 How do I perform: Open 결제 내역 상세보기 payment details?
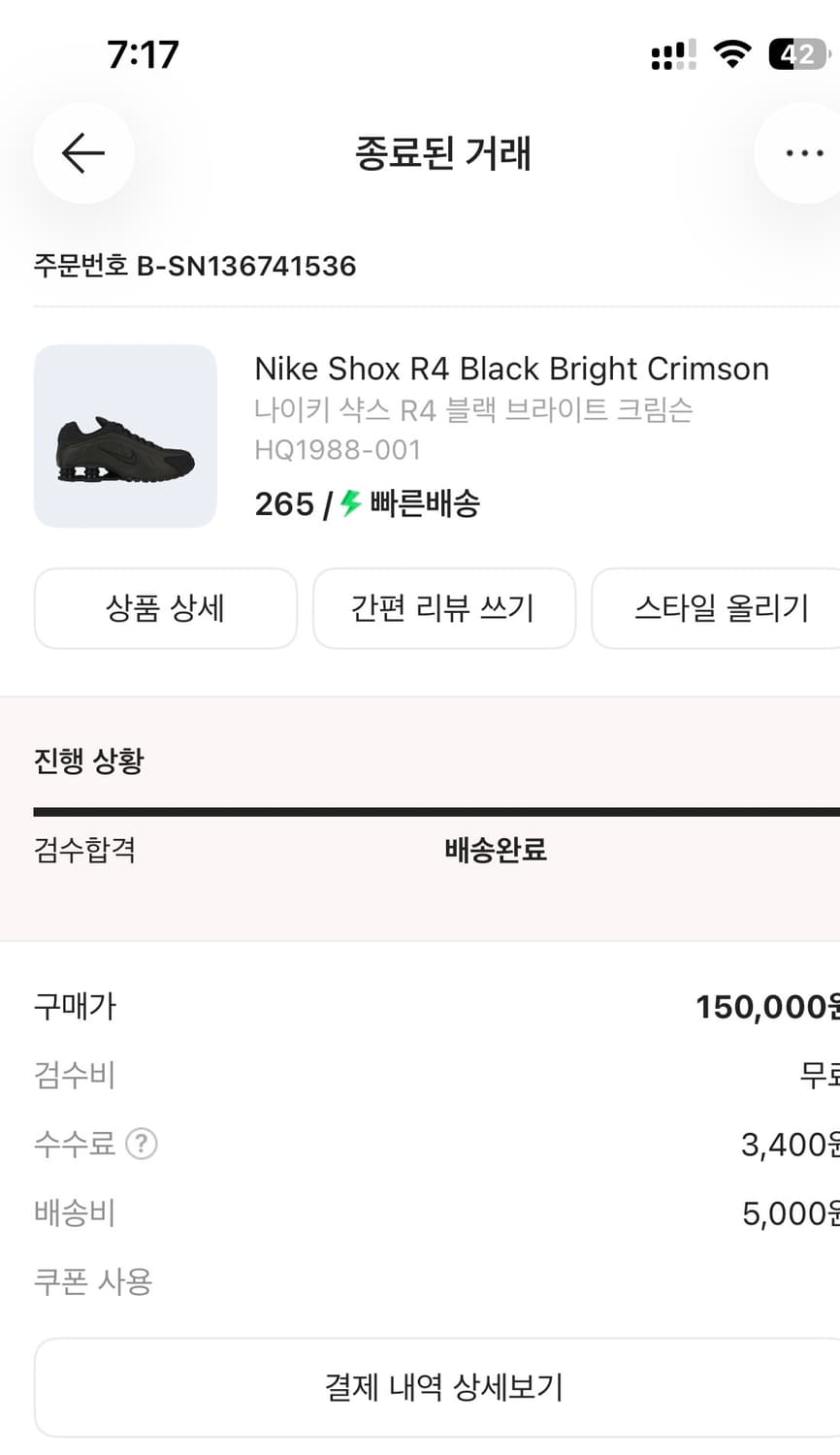tap(443, 1387)
